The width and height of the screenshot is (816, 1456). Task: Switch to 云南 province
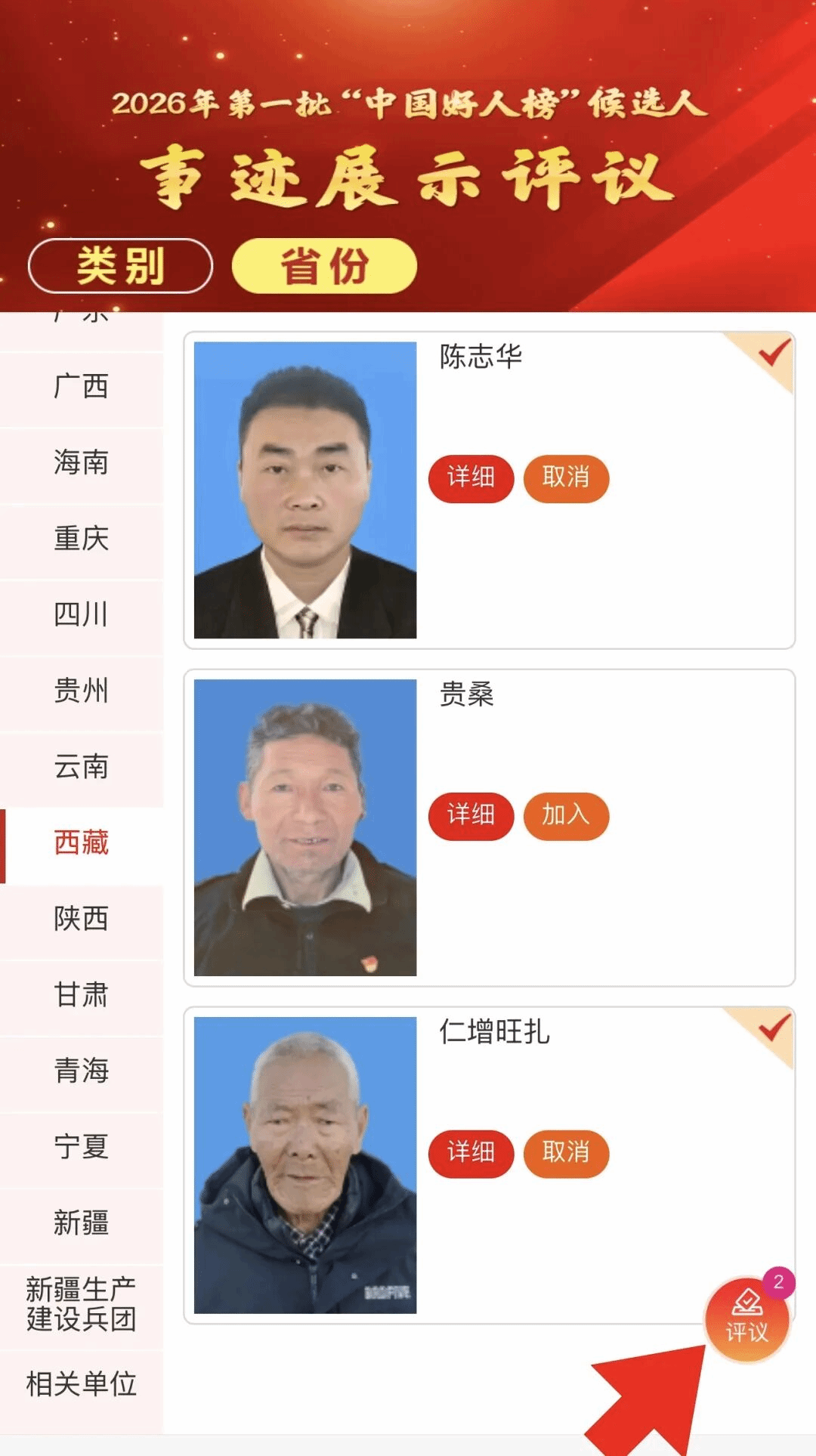pyautogui.click(x=81, y=767)
